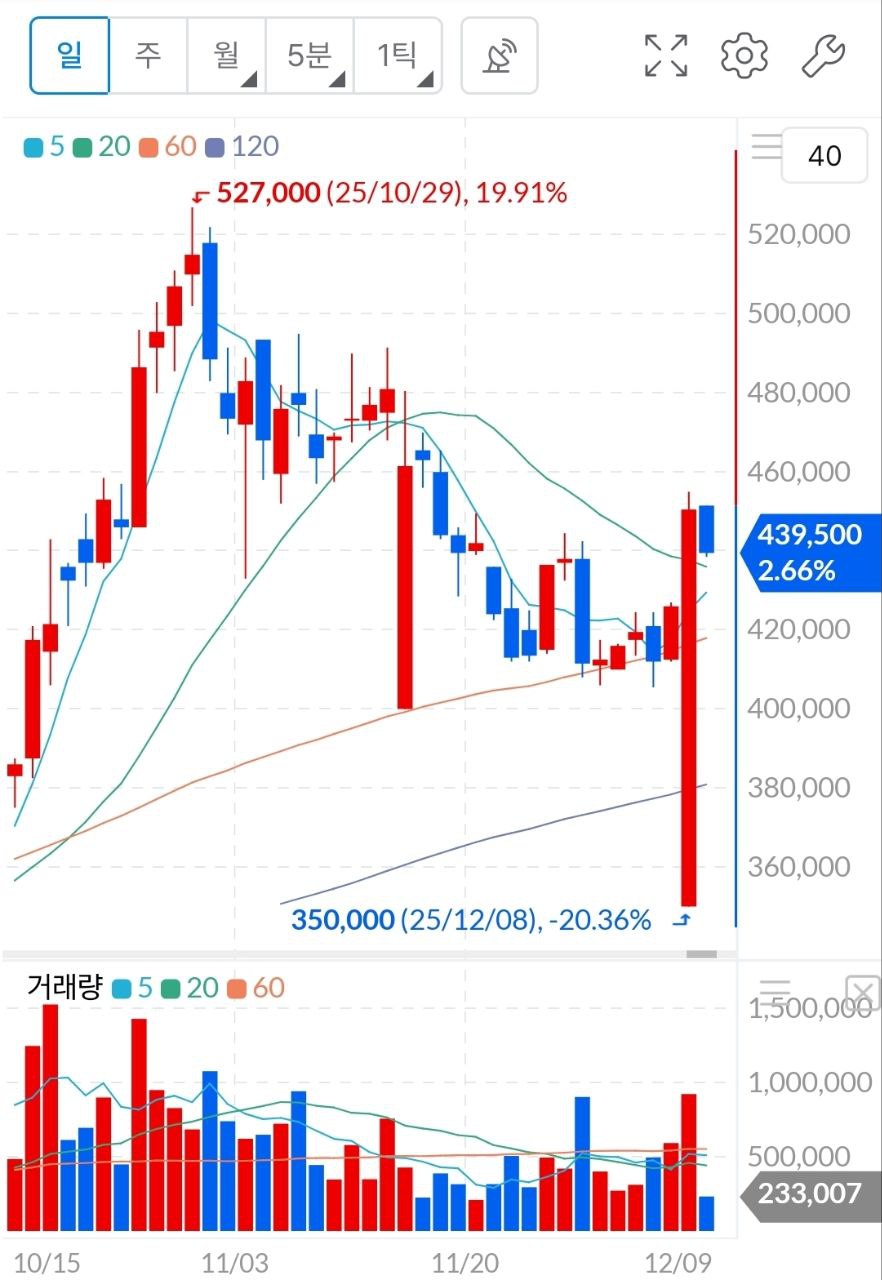Open the 1틱 tick interval dropdown

point(399,55)
